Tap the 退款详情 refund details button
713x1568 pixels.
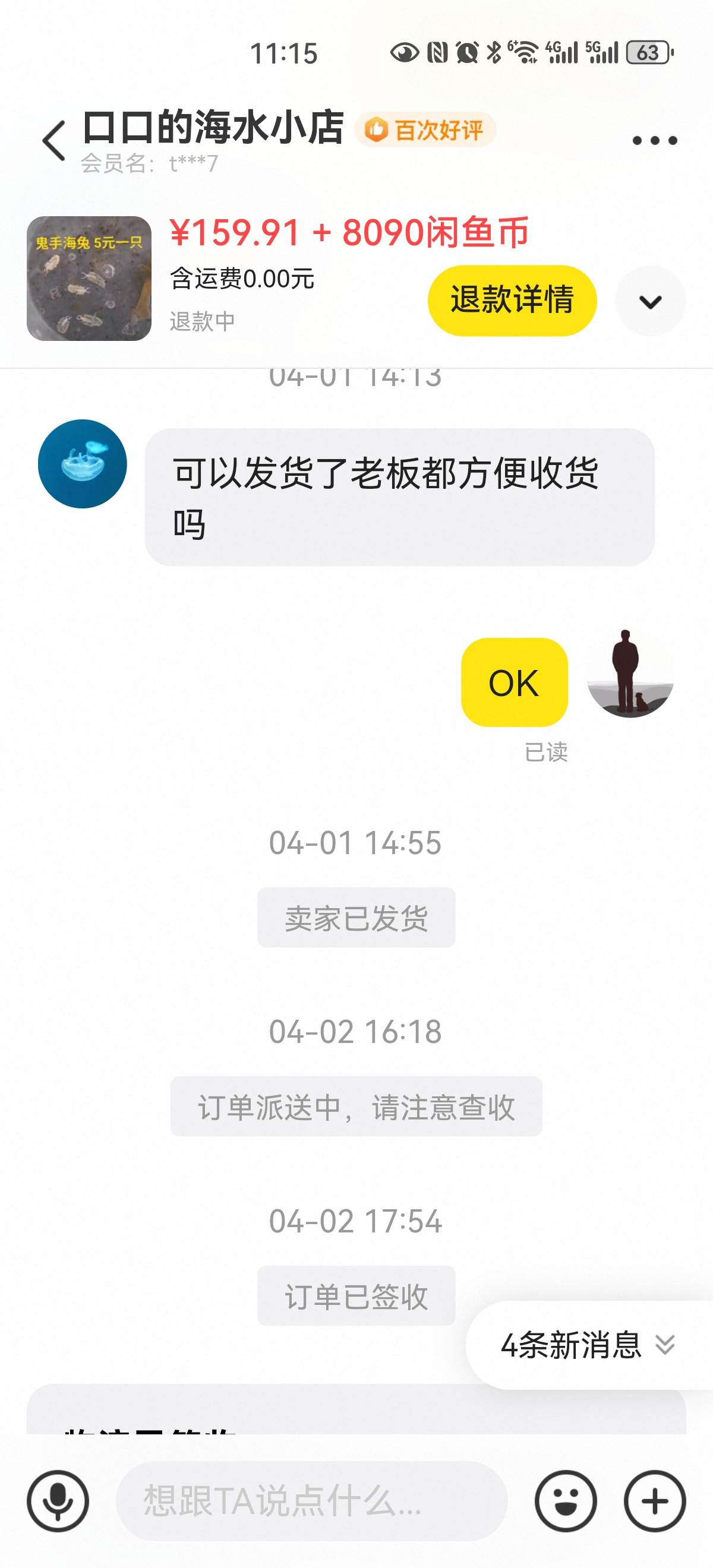[x=512, y=300]
